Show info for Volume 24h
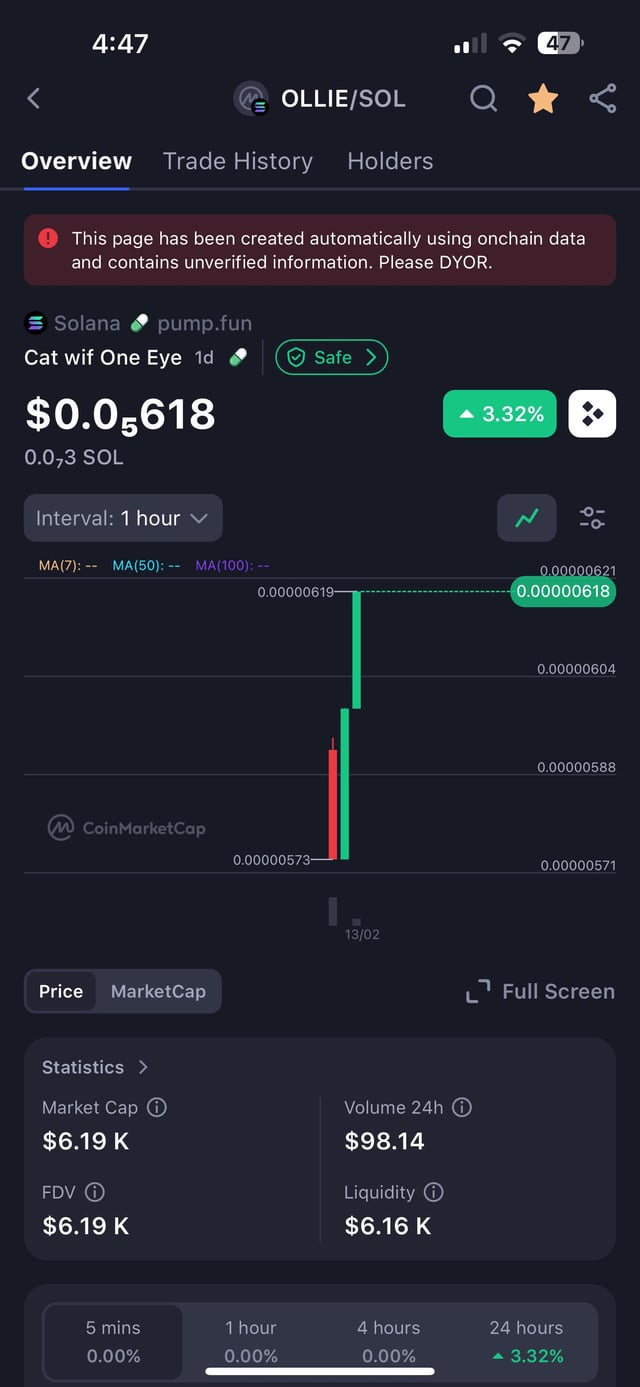 (462, 1107)
